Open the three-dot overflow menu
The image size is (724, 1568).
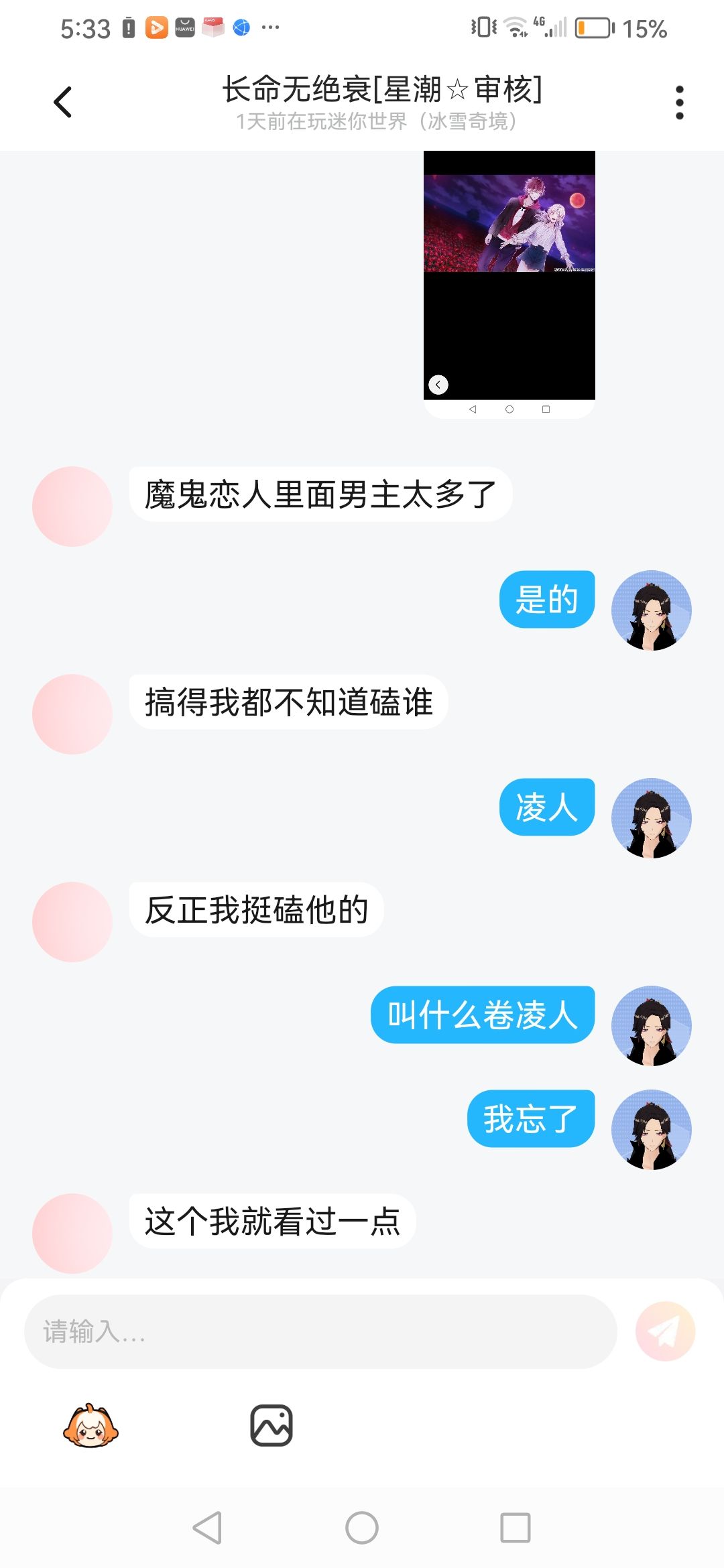[x=679, y=103]
